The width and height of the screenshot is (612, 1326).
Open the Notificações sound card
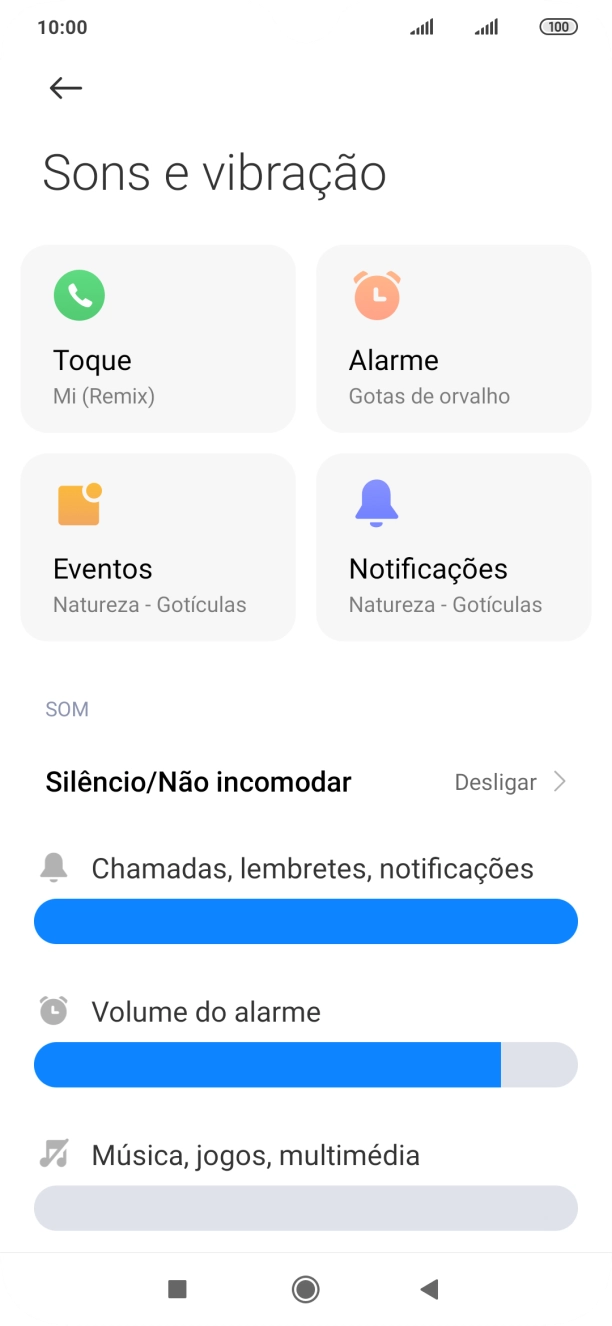tap(454, 547)
